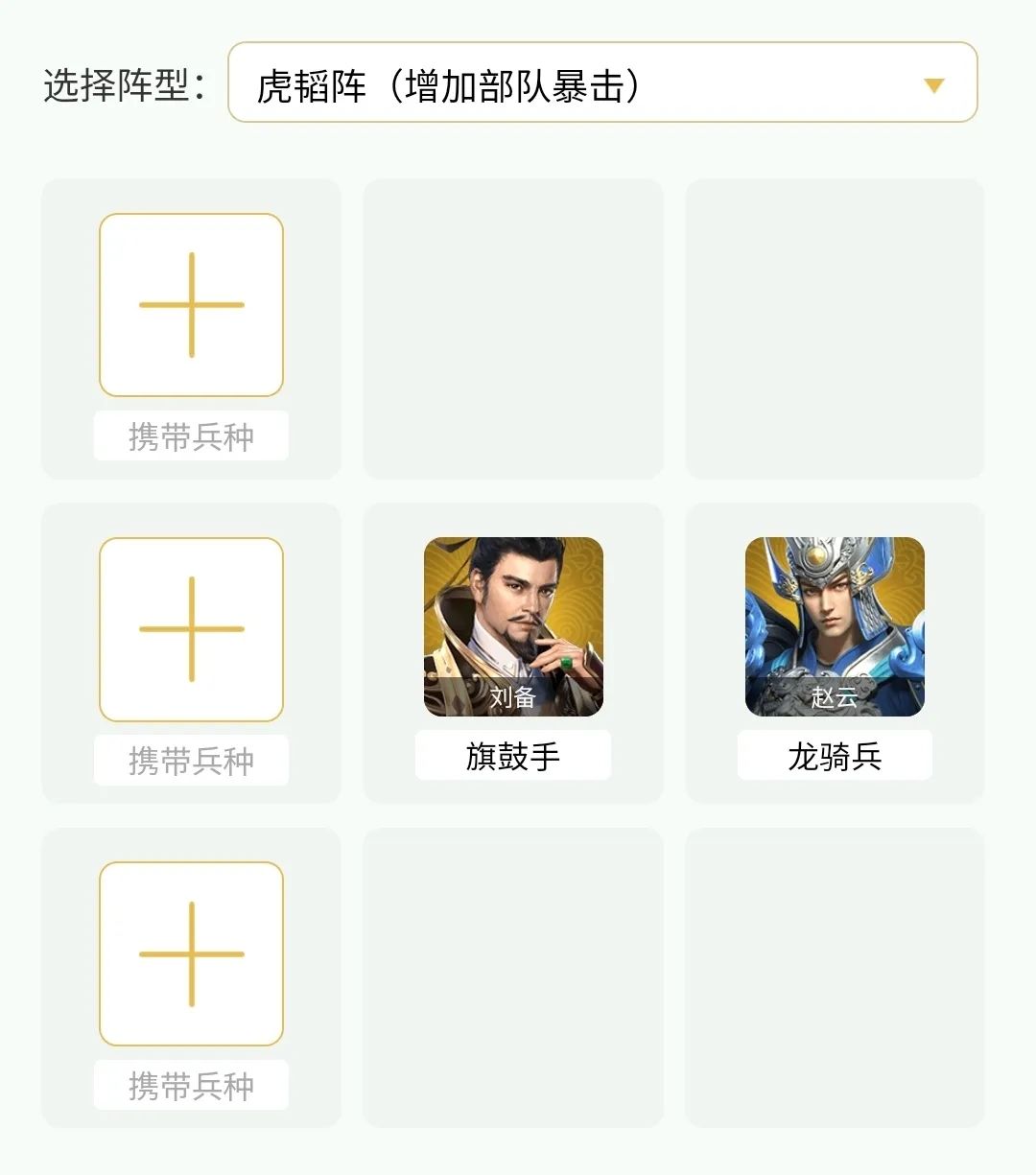Select the 龙骑兵 troop label under Zhao Yun
The height and width of the screenshot is (1175, 1036).
tap(833, 755)
